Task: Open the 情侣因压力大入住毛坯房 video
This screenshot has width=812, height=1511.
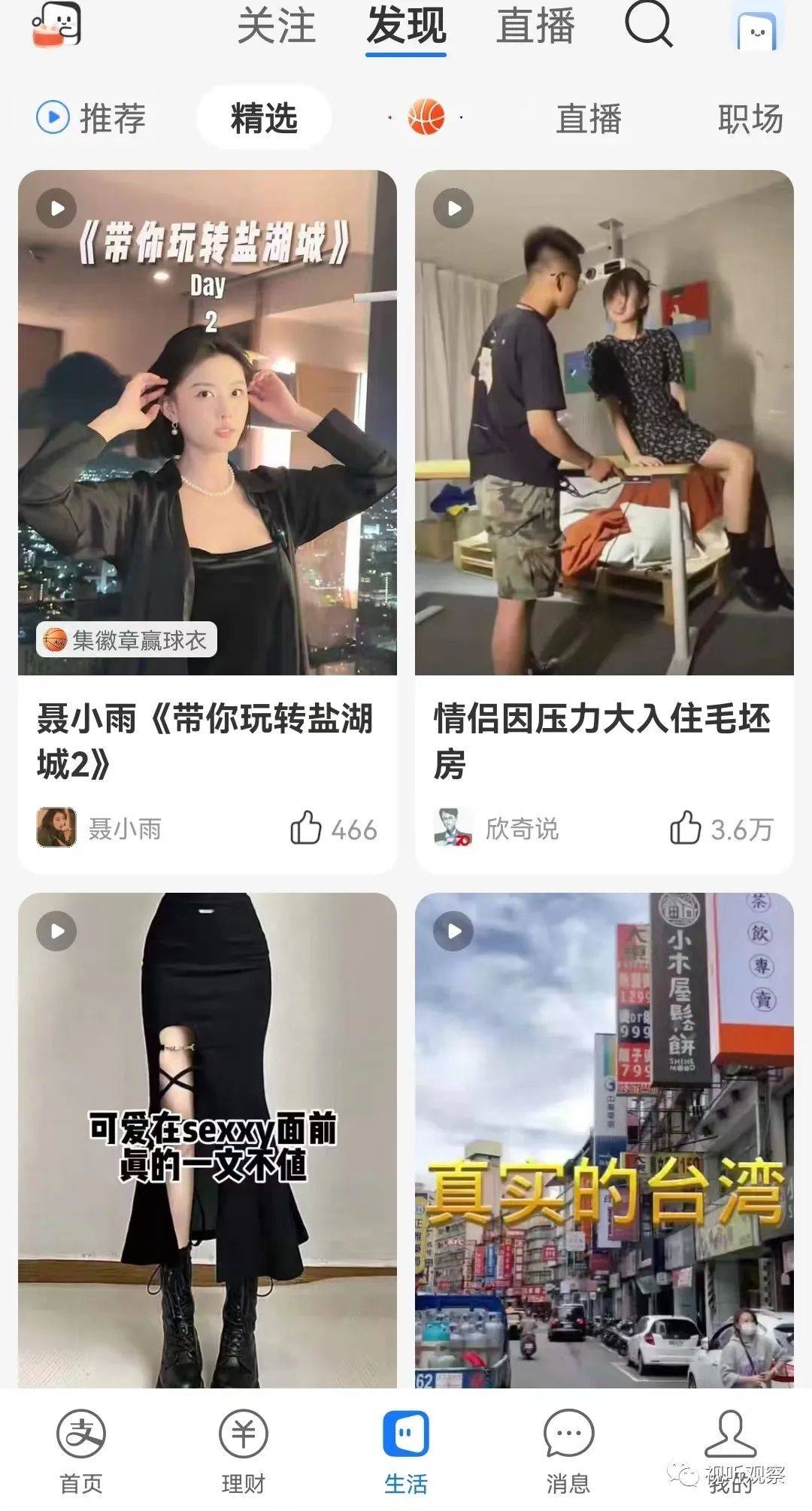Action: pyautogui.click(x=604, y=421)
